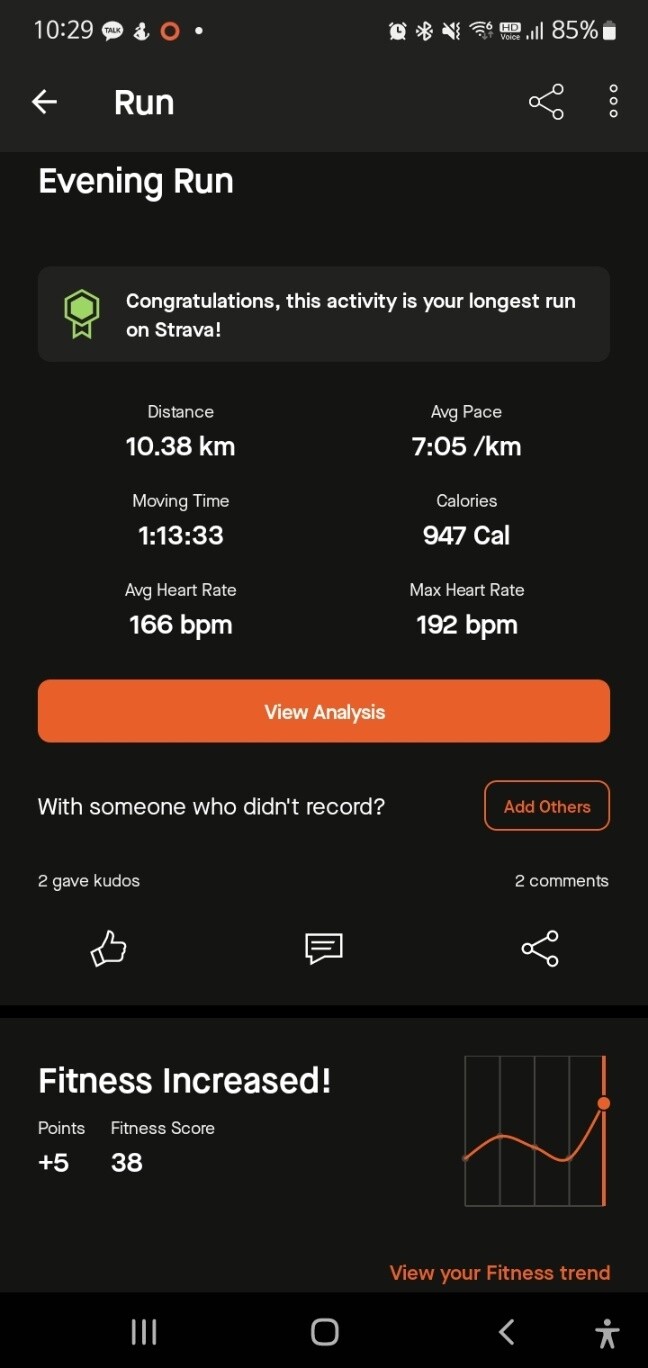Go back using the top arrow
Screen dimensions: 648x1368
[x=44, y=102]
